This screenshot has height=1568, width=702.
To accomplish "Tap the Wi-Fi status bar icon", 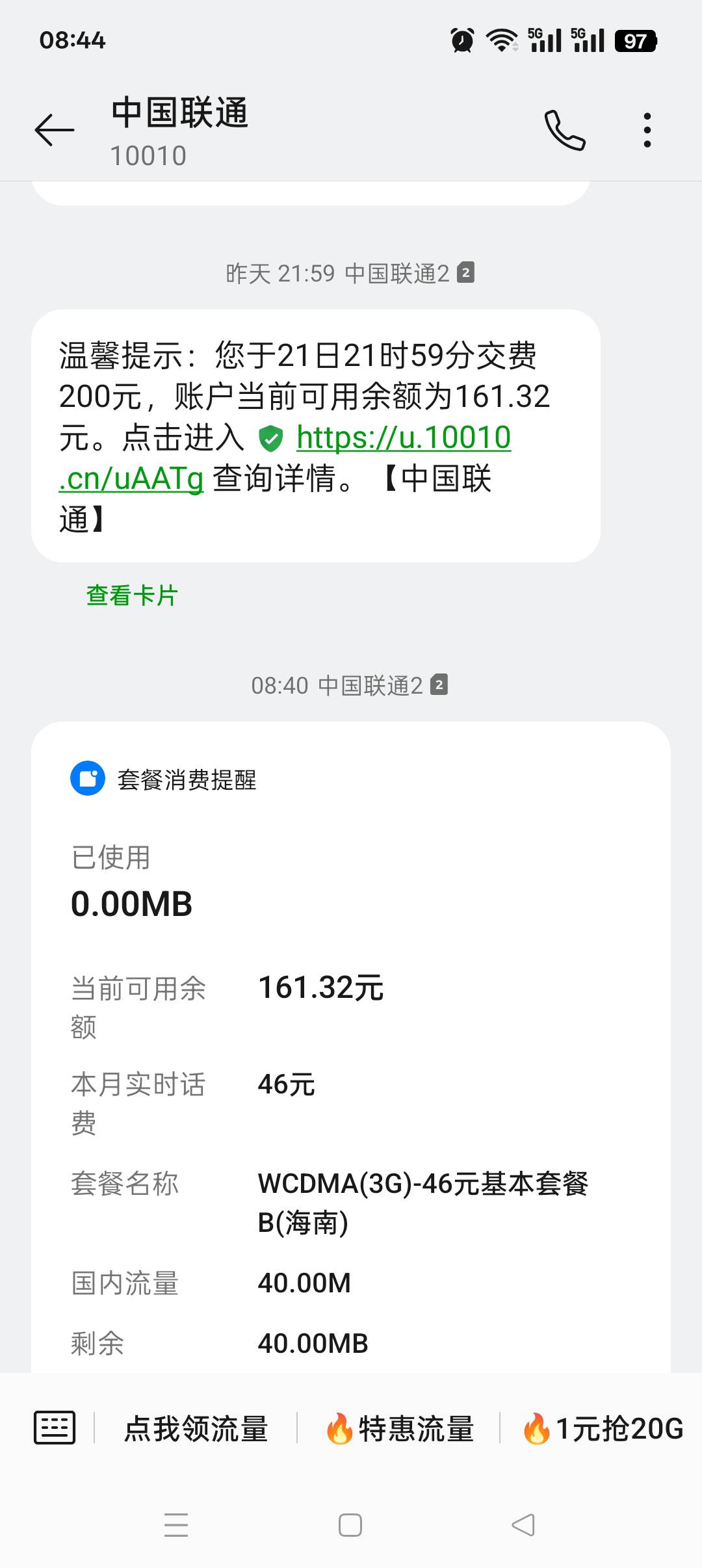I will pos(500,40).
